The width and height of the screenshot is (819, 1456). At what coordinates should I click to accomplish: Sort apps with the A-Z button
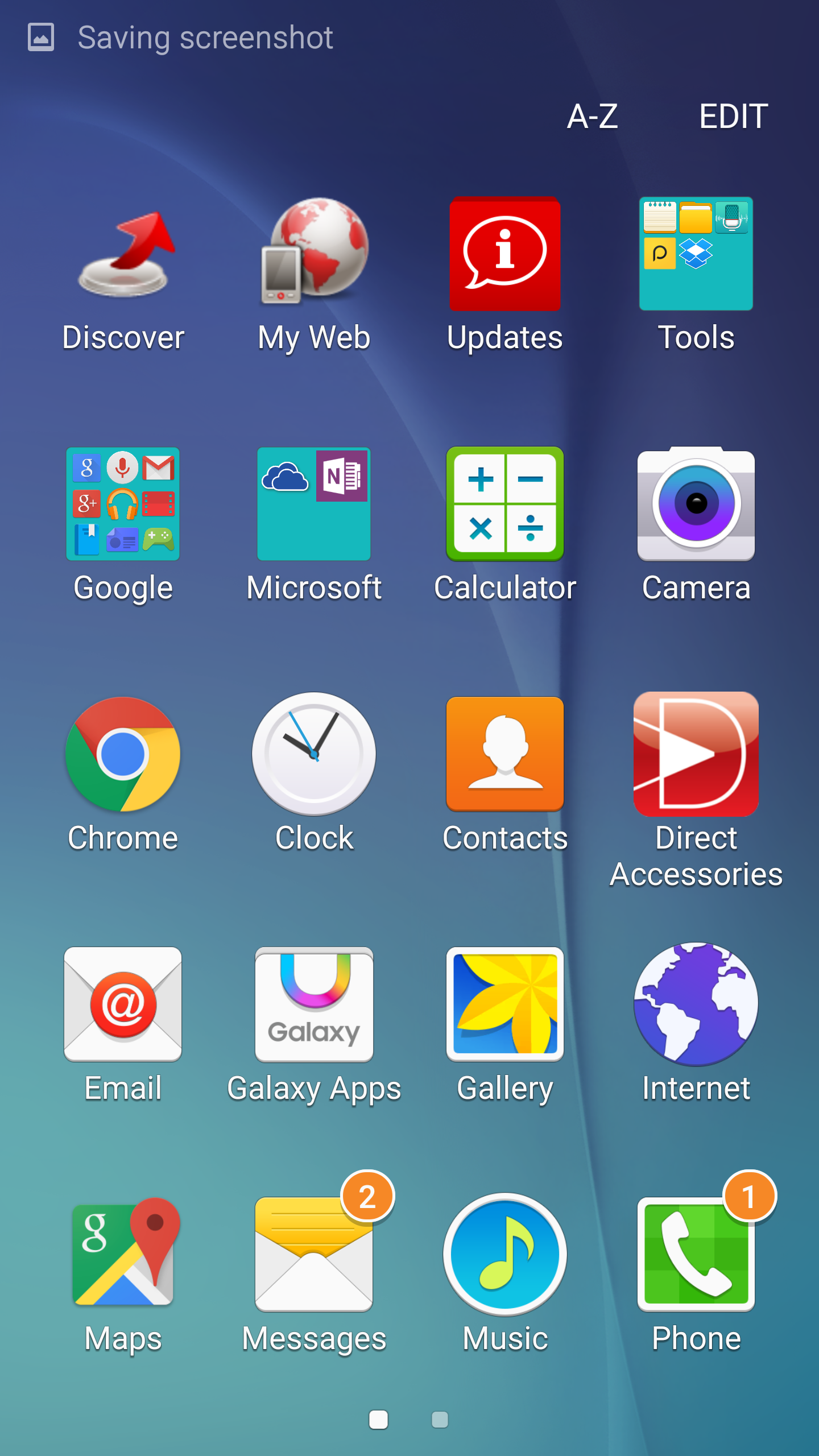click(x=592, y=116)
